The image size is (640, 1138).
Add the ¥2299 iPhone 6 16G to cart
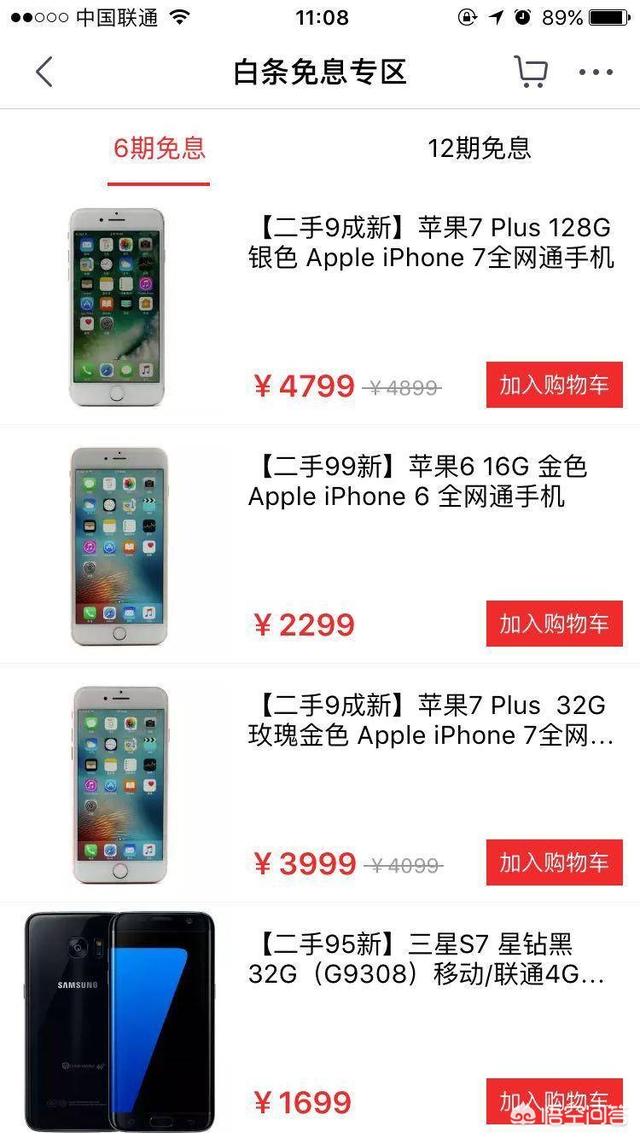pyautogui.click(x=554, y=623)
